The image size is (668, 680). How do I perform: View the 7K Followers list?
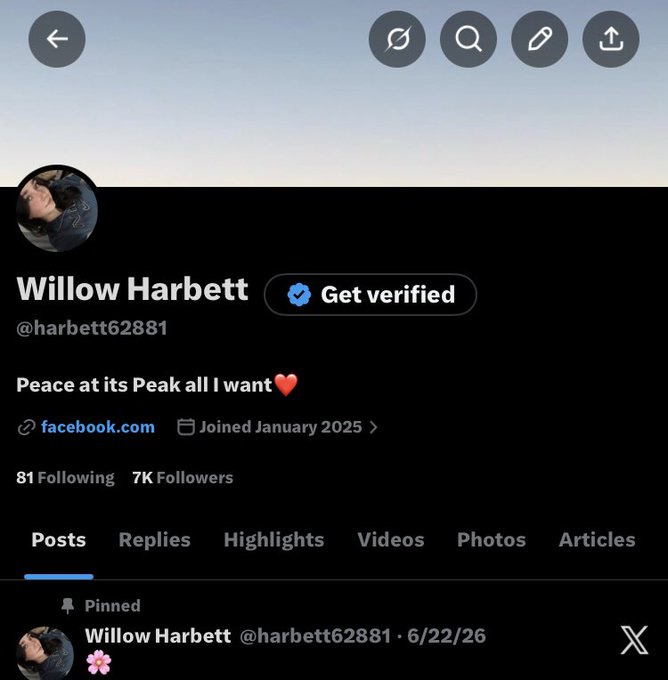pos(183,477)
